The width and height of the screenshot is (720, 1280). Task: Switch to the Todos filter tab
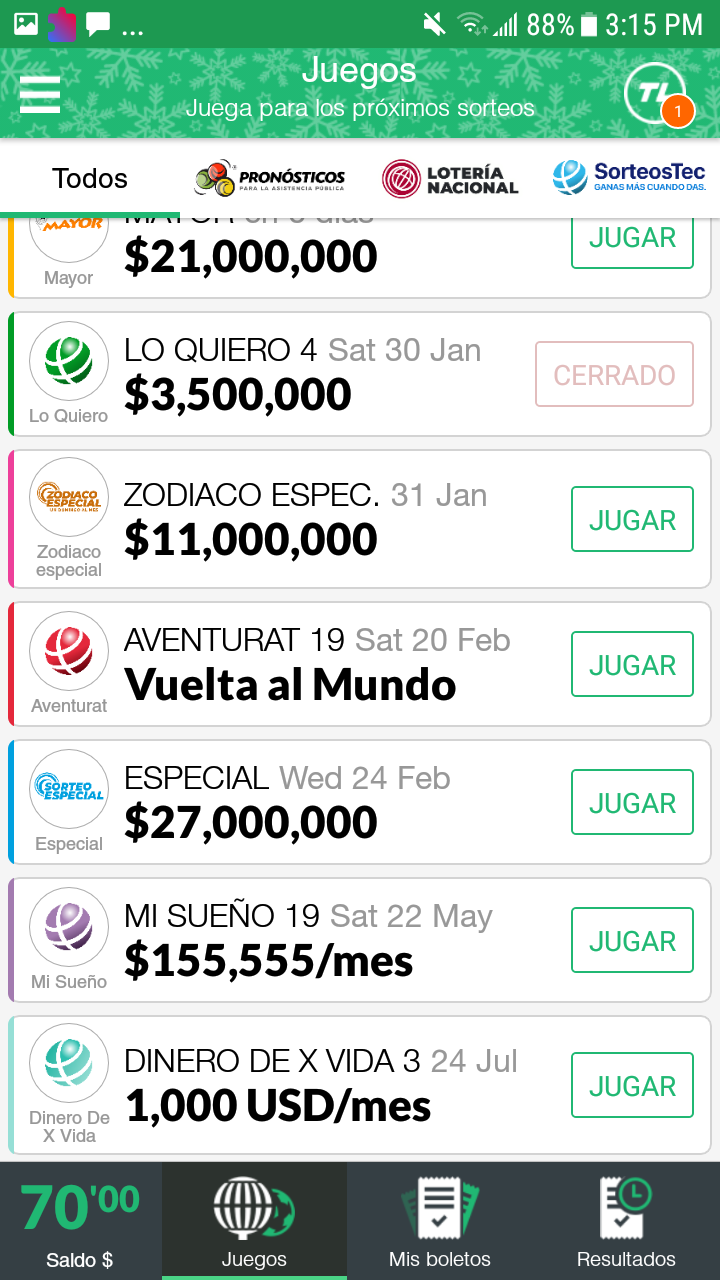point(89,178)
